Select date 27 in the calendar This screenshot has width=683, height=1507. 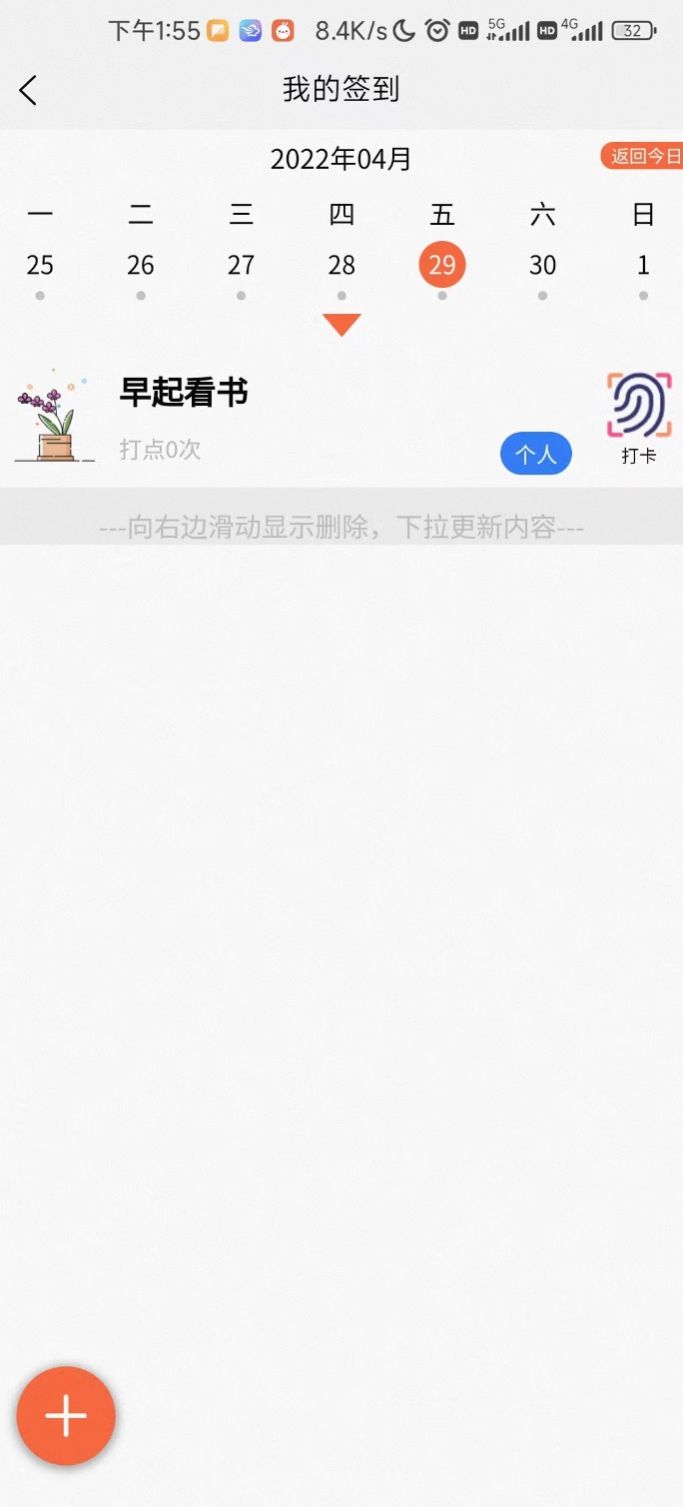[x=241, y=265]
